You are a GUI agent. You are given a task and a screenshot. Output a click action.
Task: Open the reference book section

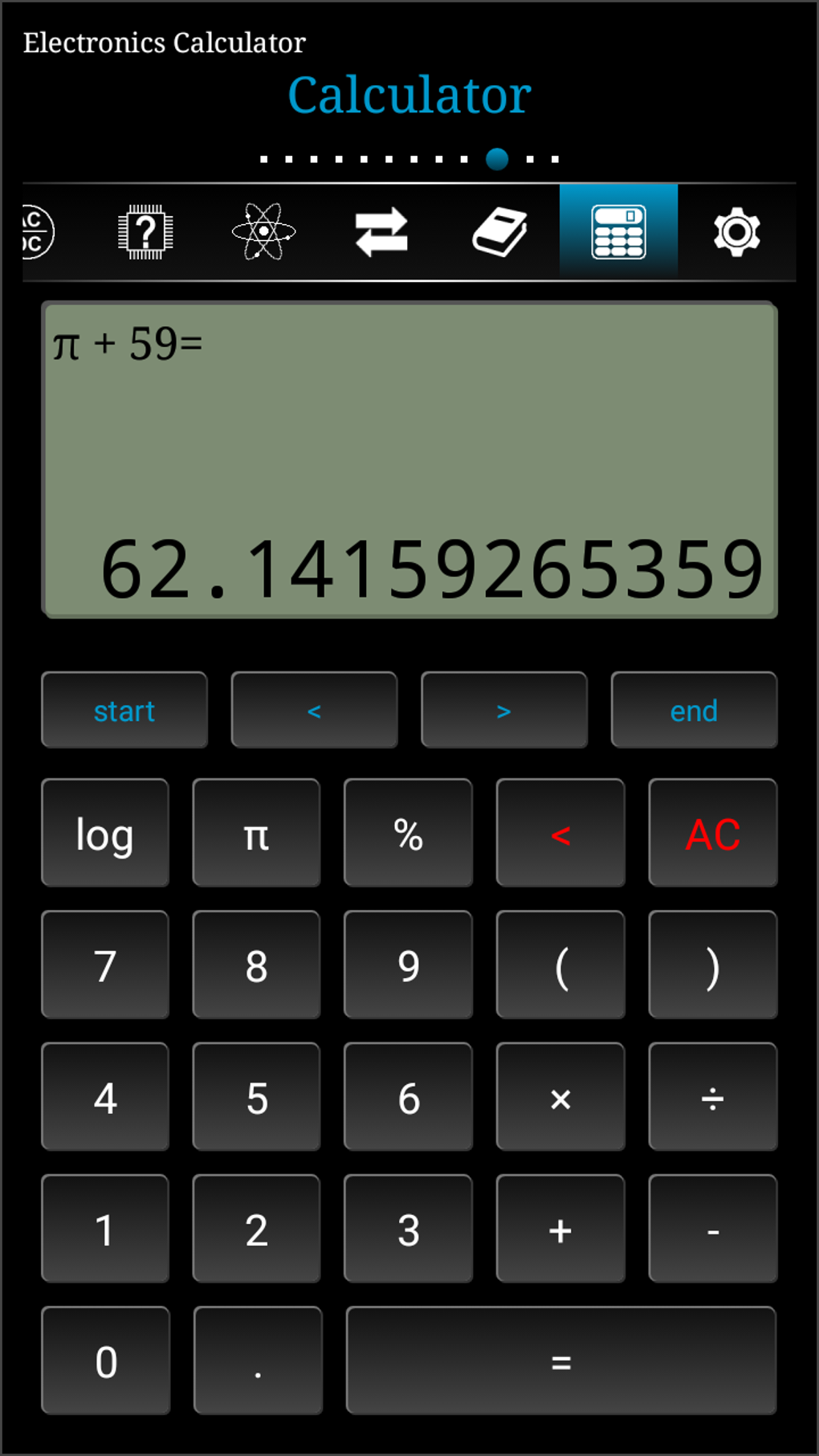point(499,232)
